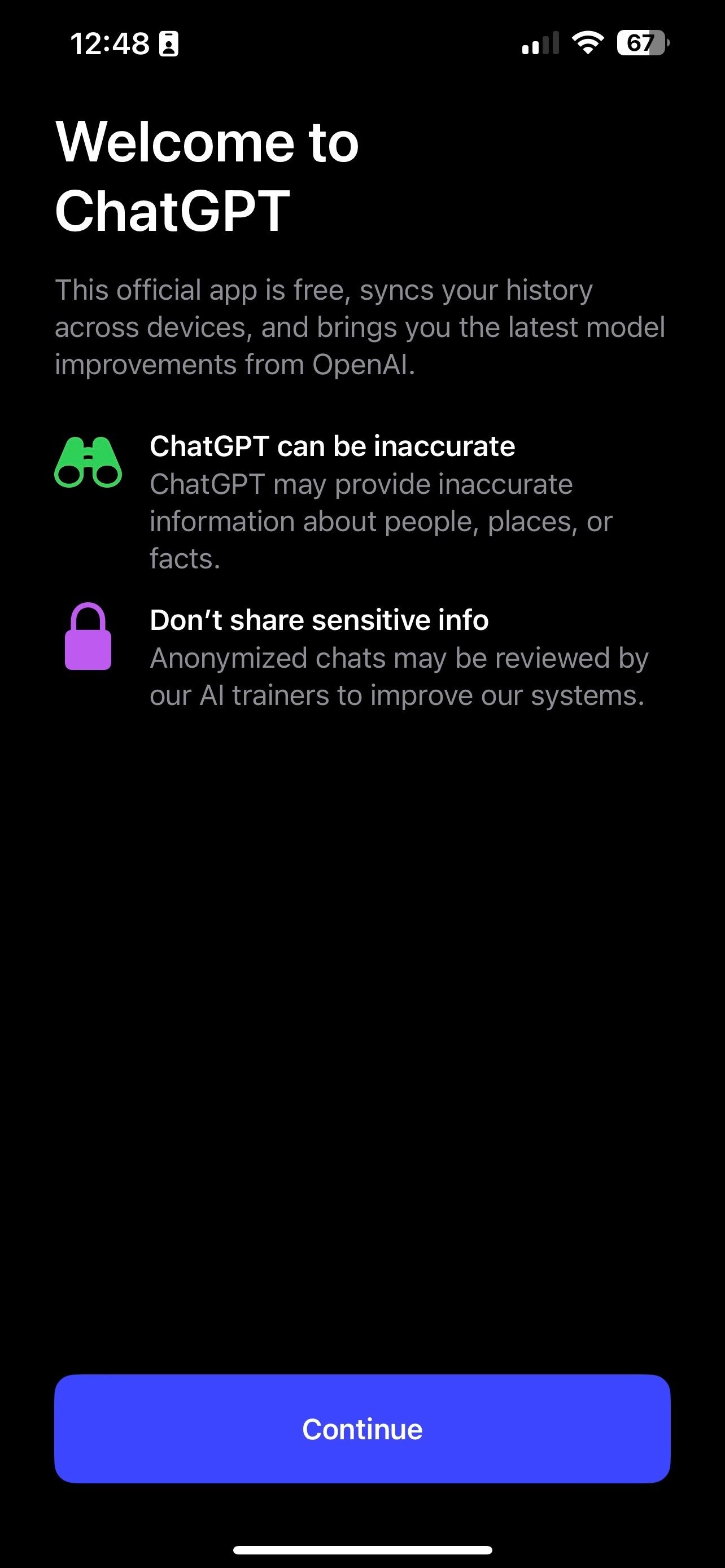Select the 'Don't share sensitive info' heading

pyautogui.click(x=319, y=620)
